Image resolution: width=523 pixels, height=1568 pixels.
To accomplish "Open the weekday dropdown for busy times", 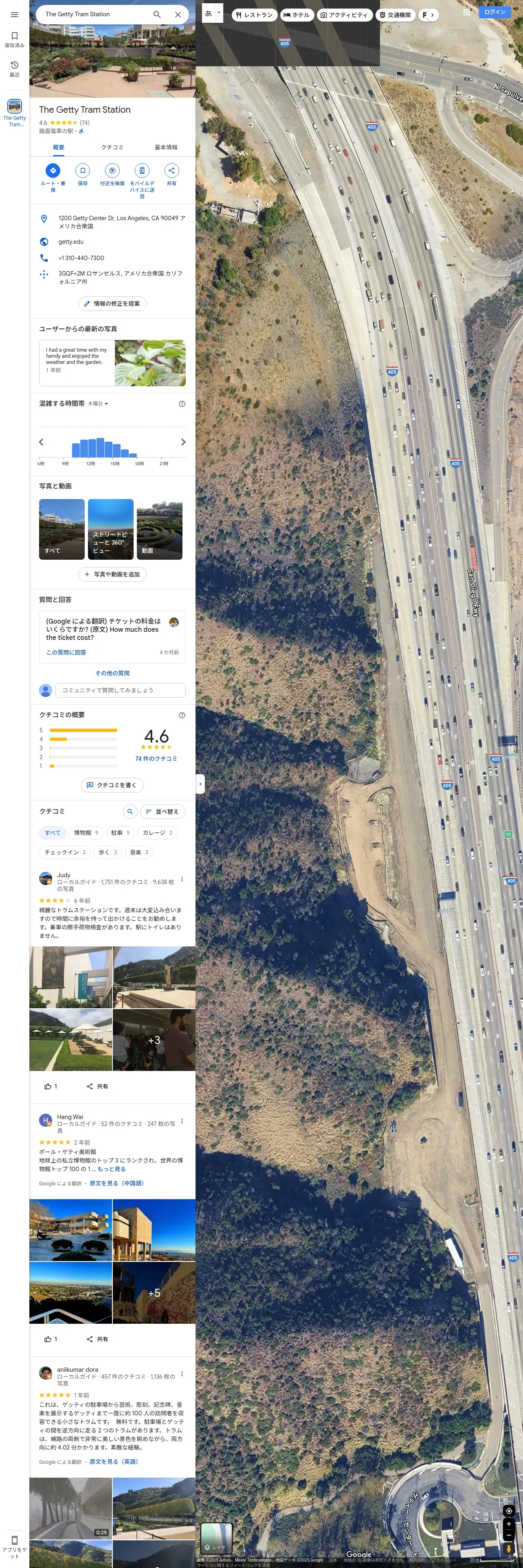I will (98, 403).
